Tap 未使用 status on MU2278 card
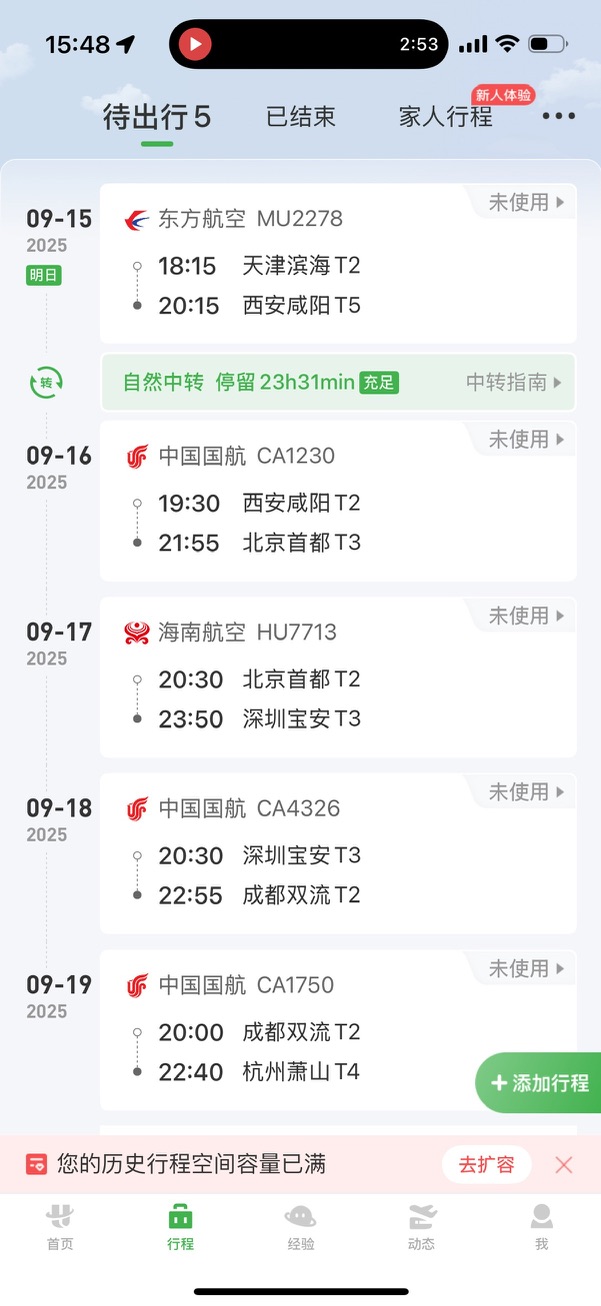The height and width of the screenshot is (1306, 601). tap(526, 202)
